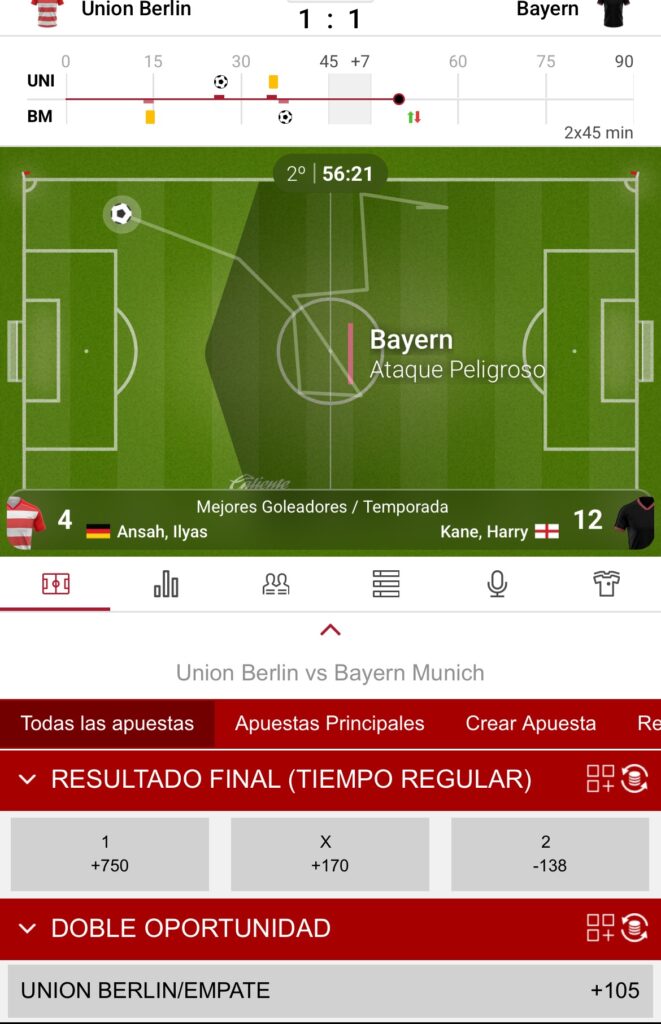661x1024 pixels.
Task: Collapse the Resultado Final section
Action: [x=28, y=780]
